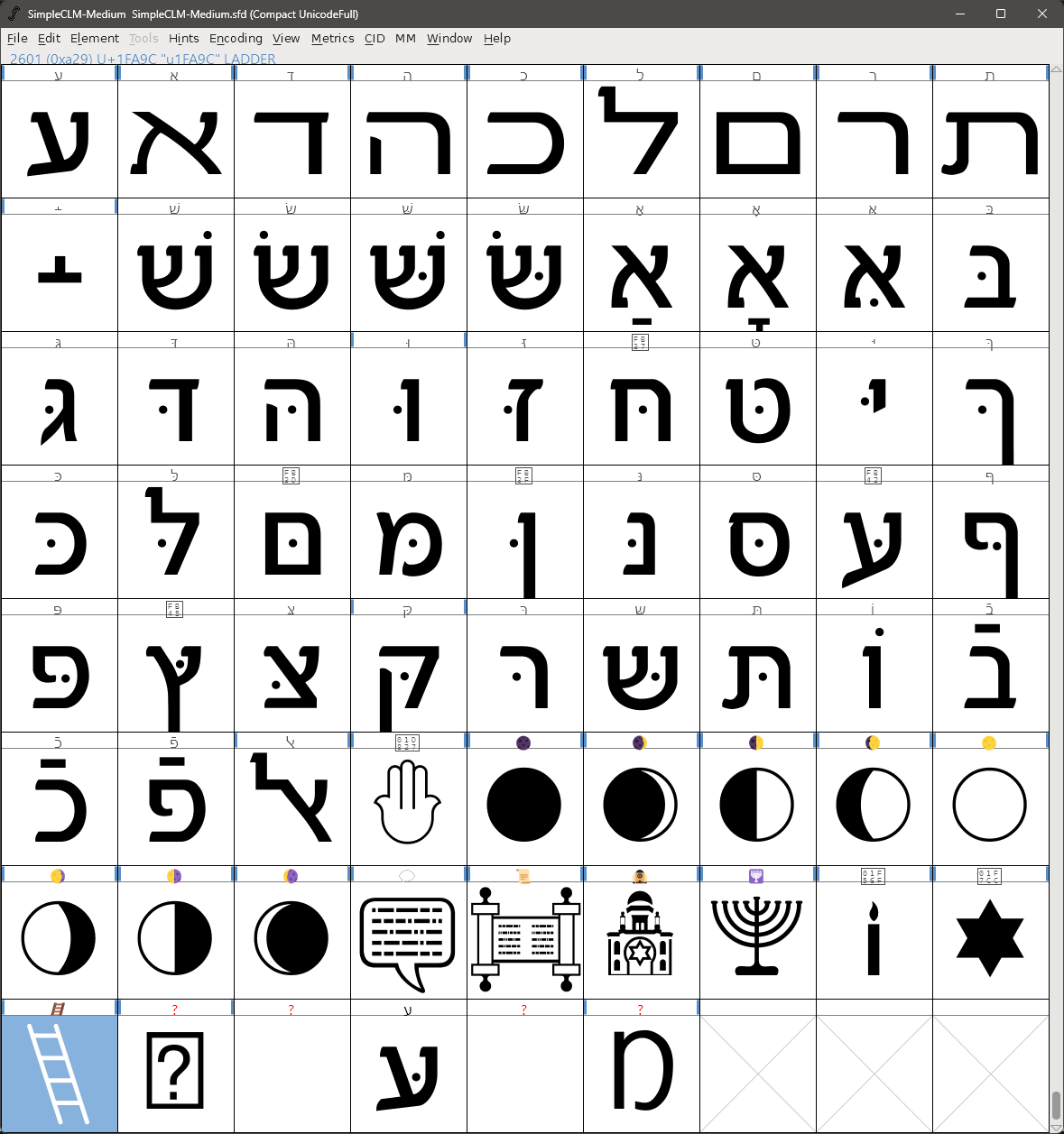Open the CID menu
The width and height of the screenshot is (1064, 1134).
pos(375,38)
